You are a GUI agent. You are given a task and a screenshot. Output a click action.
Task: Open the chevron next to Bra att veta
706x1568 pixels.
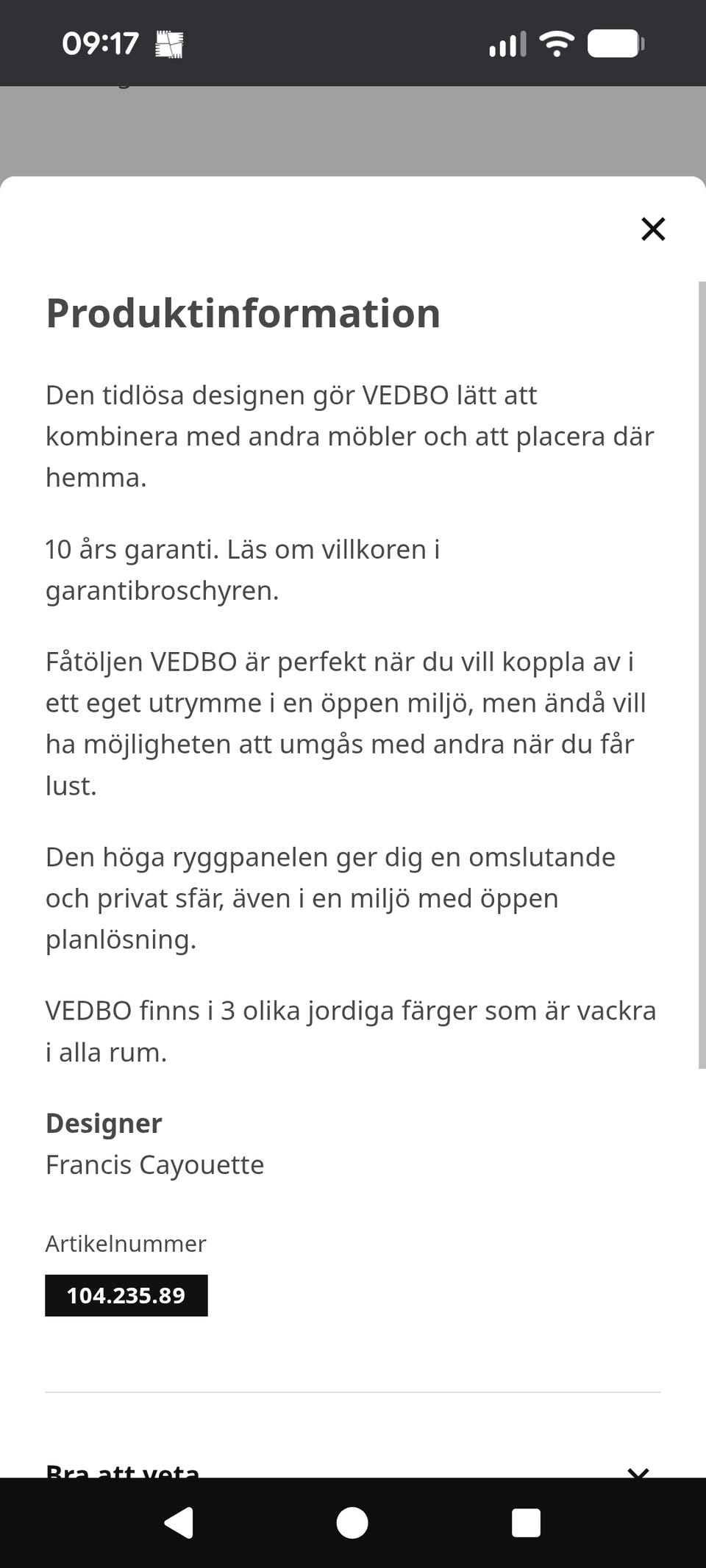coord(639,1471)
